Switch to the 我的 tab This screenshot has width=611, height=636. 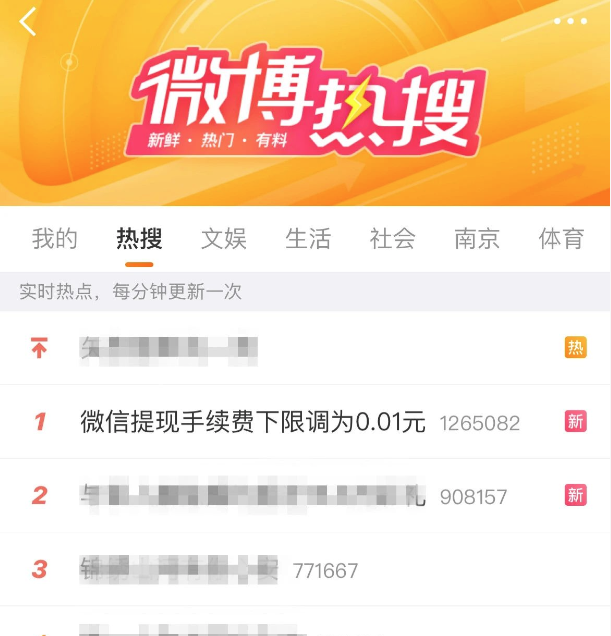(x=55, y=239)
